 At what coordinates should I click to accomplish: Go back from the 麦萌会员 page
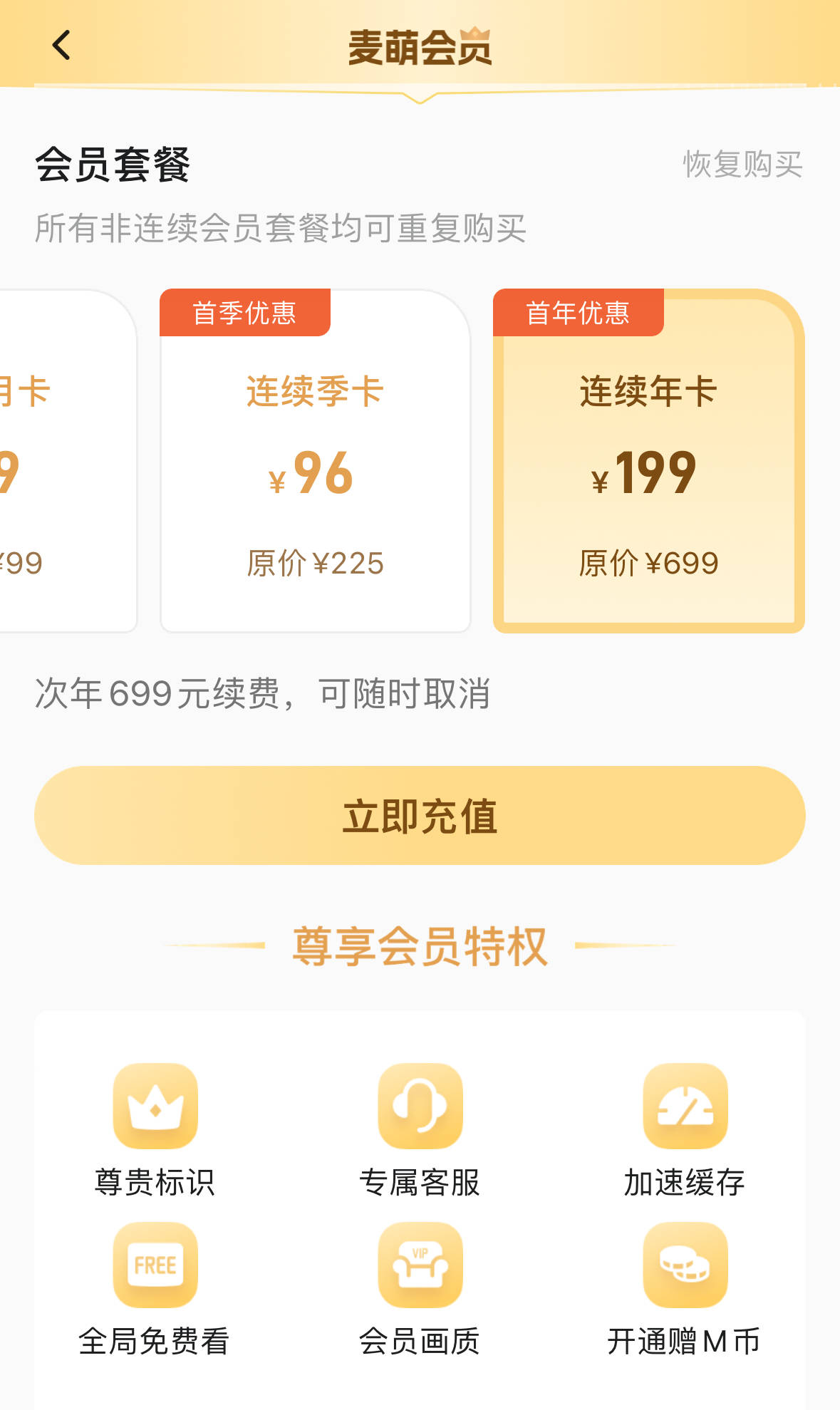[62, 46]
